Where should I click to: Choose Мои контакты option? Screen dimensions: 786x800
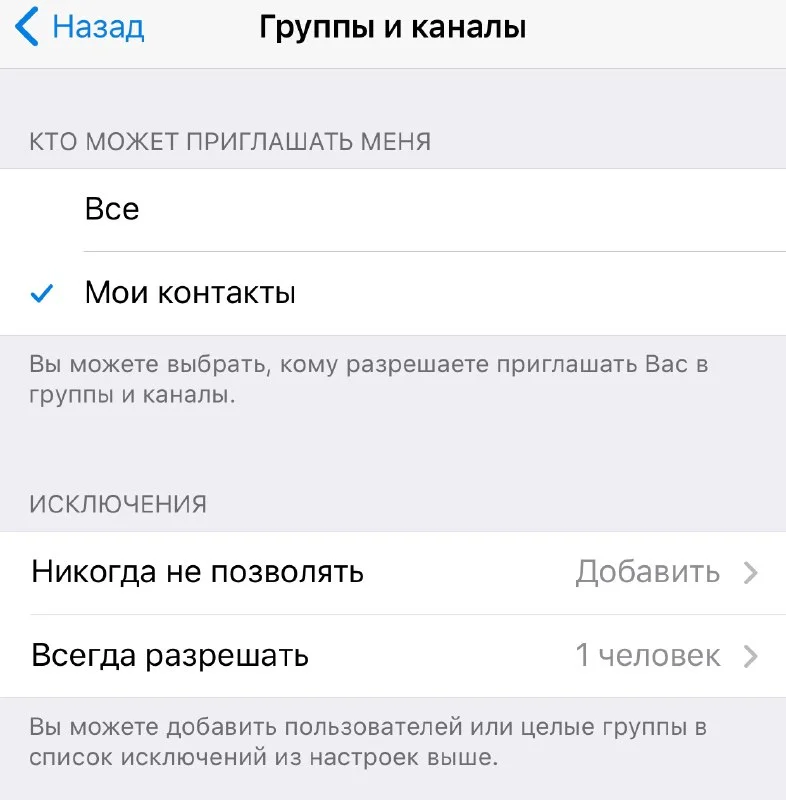tap(392, 294)
